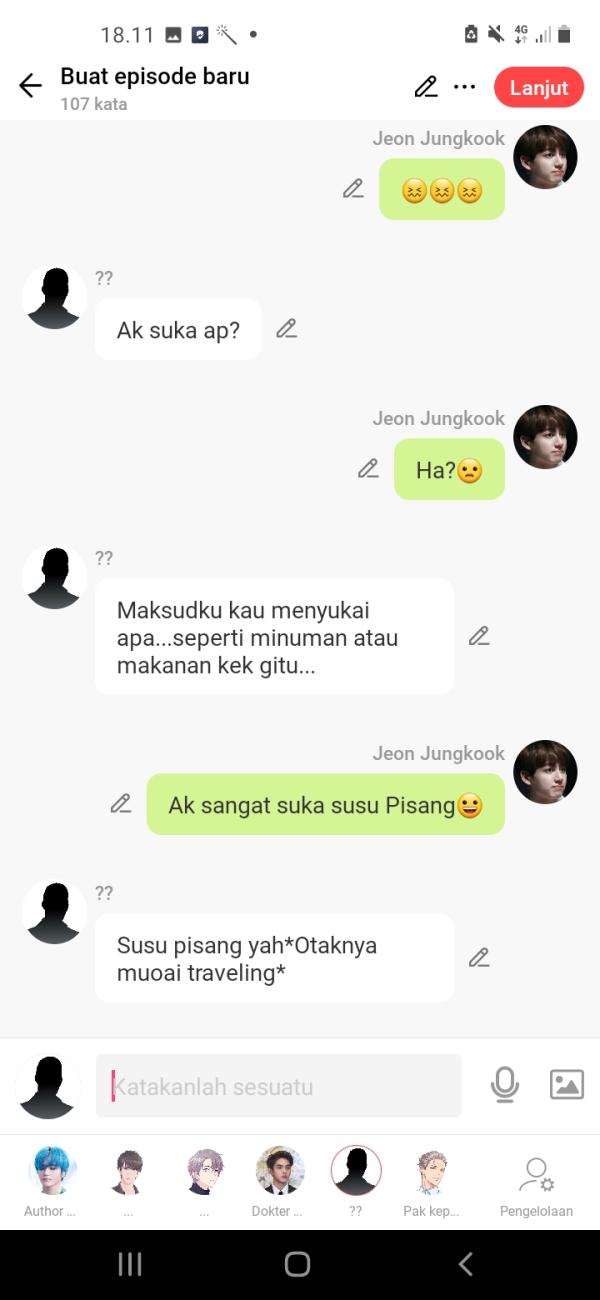Tap the microphone icon
Screen dimensions: 600x1300
pyautogui.click(x=505, y=1085)
